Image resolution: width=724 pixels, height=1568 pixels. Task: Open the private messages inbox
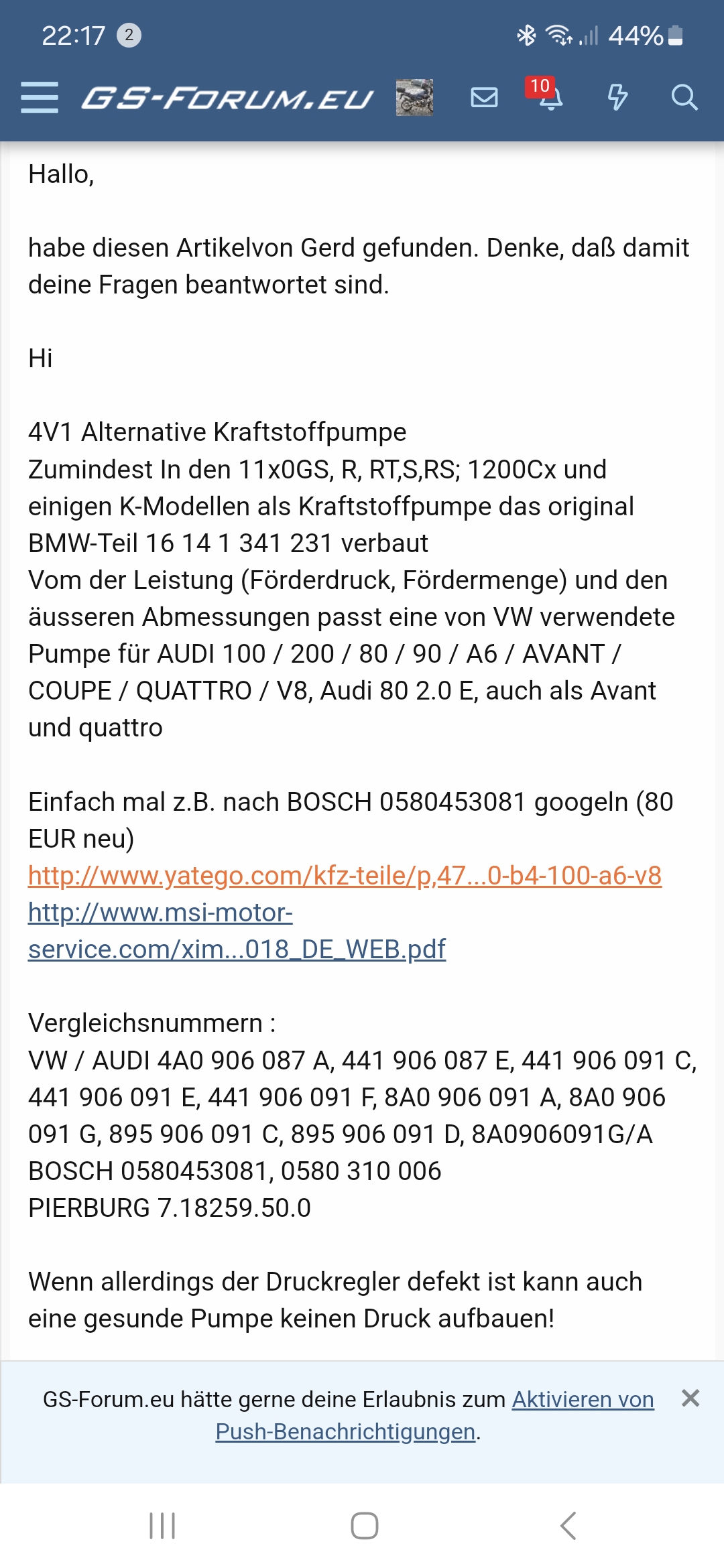pyautogui.click(x=484, y=98)
